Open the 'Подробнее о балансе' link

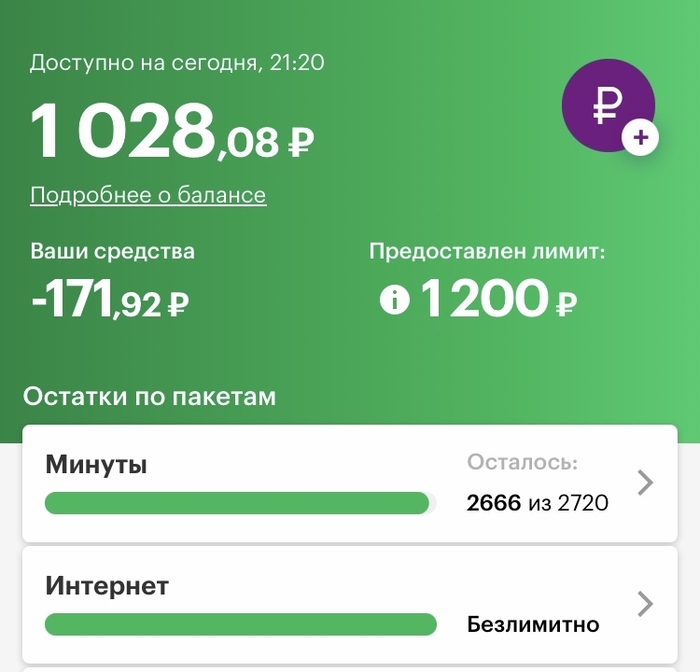pos(148,195)
